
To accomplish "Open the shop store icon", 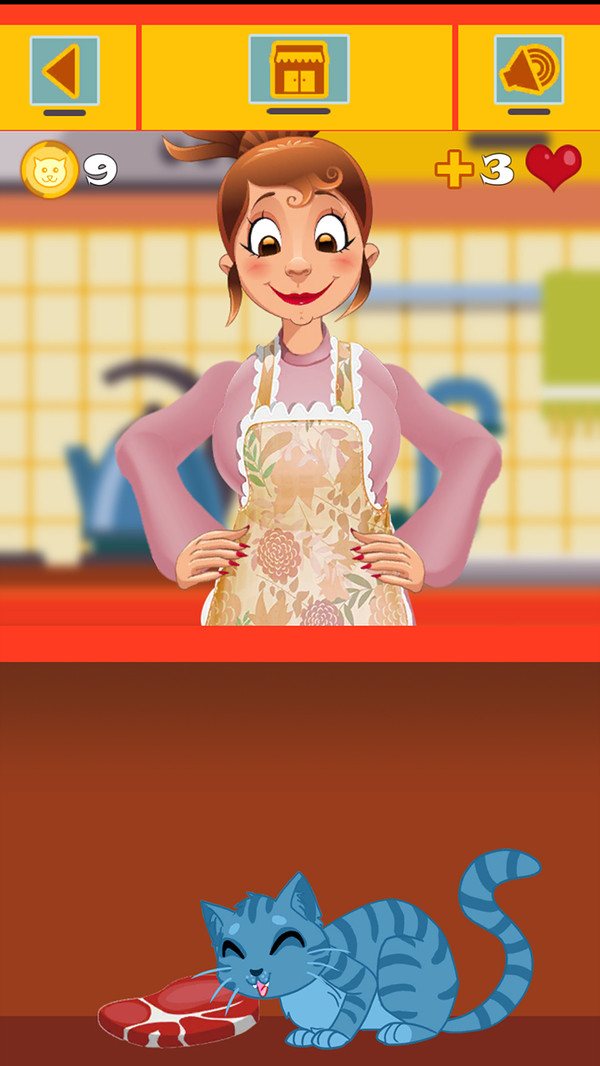I will (299, 70).
